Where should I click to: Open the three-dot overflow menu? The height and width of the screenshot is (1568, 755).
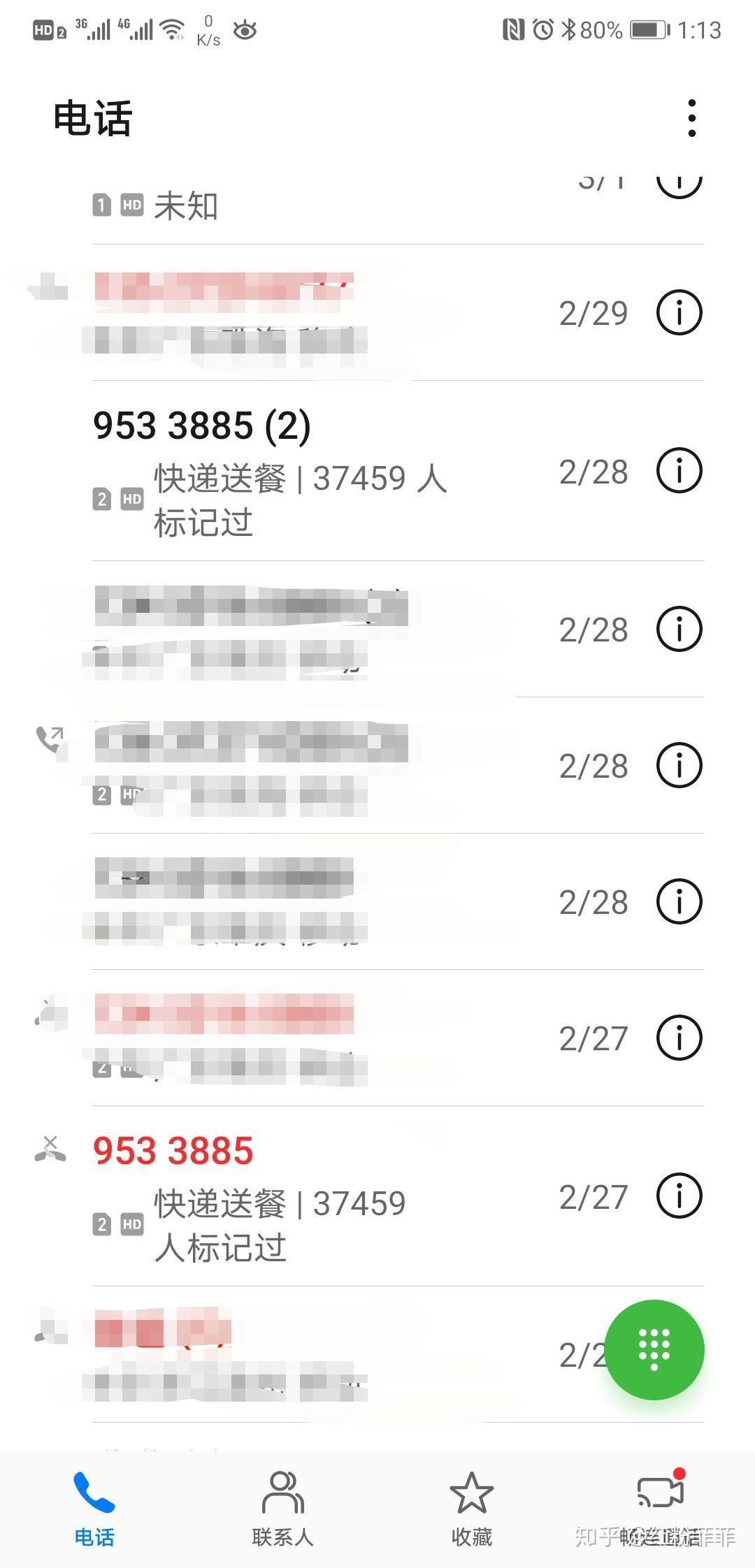[691, 119]
